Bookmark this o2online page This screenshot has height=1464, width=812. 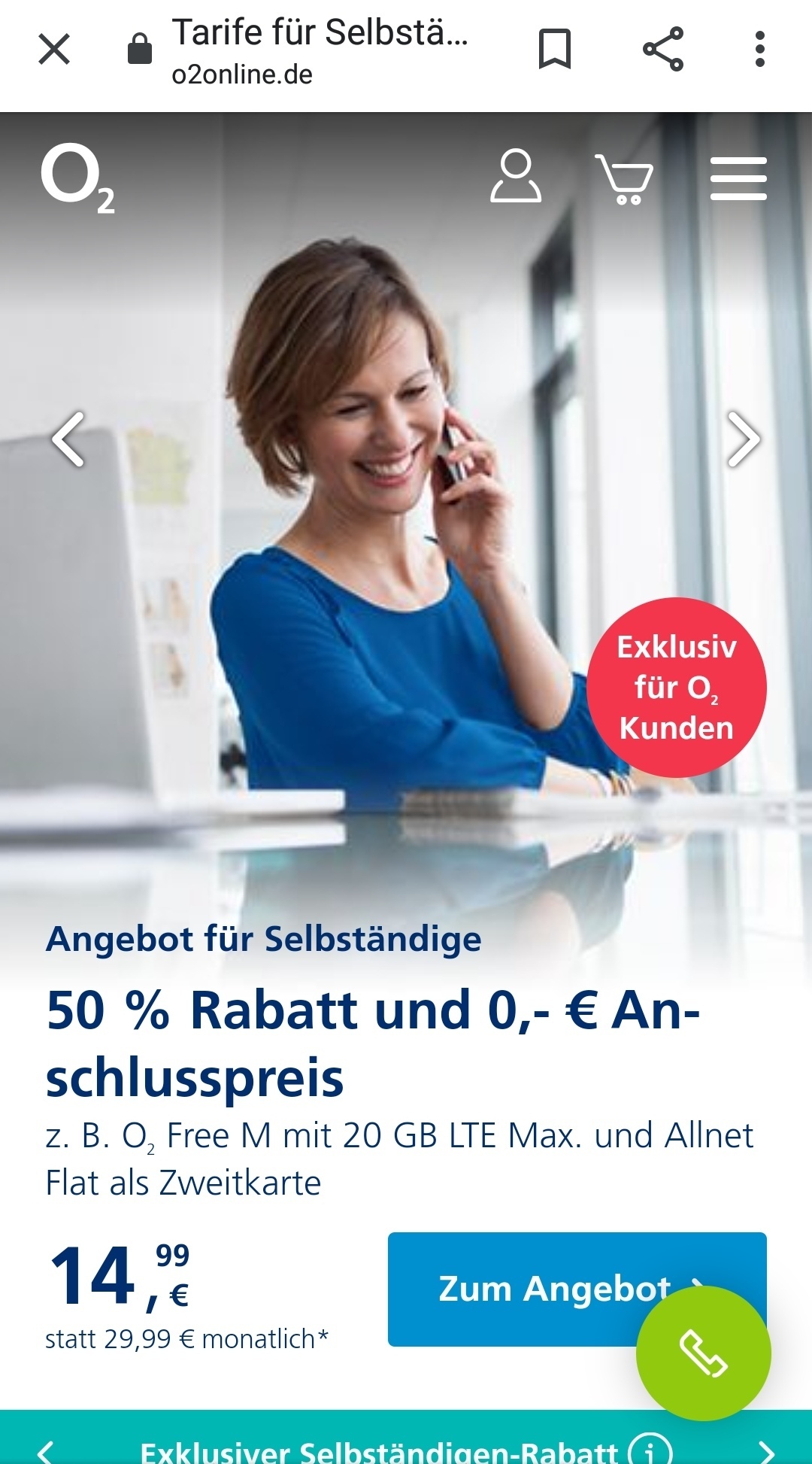(555, 50)
